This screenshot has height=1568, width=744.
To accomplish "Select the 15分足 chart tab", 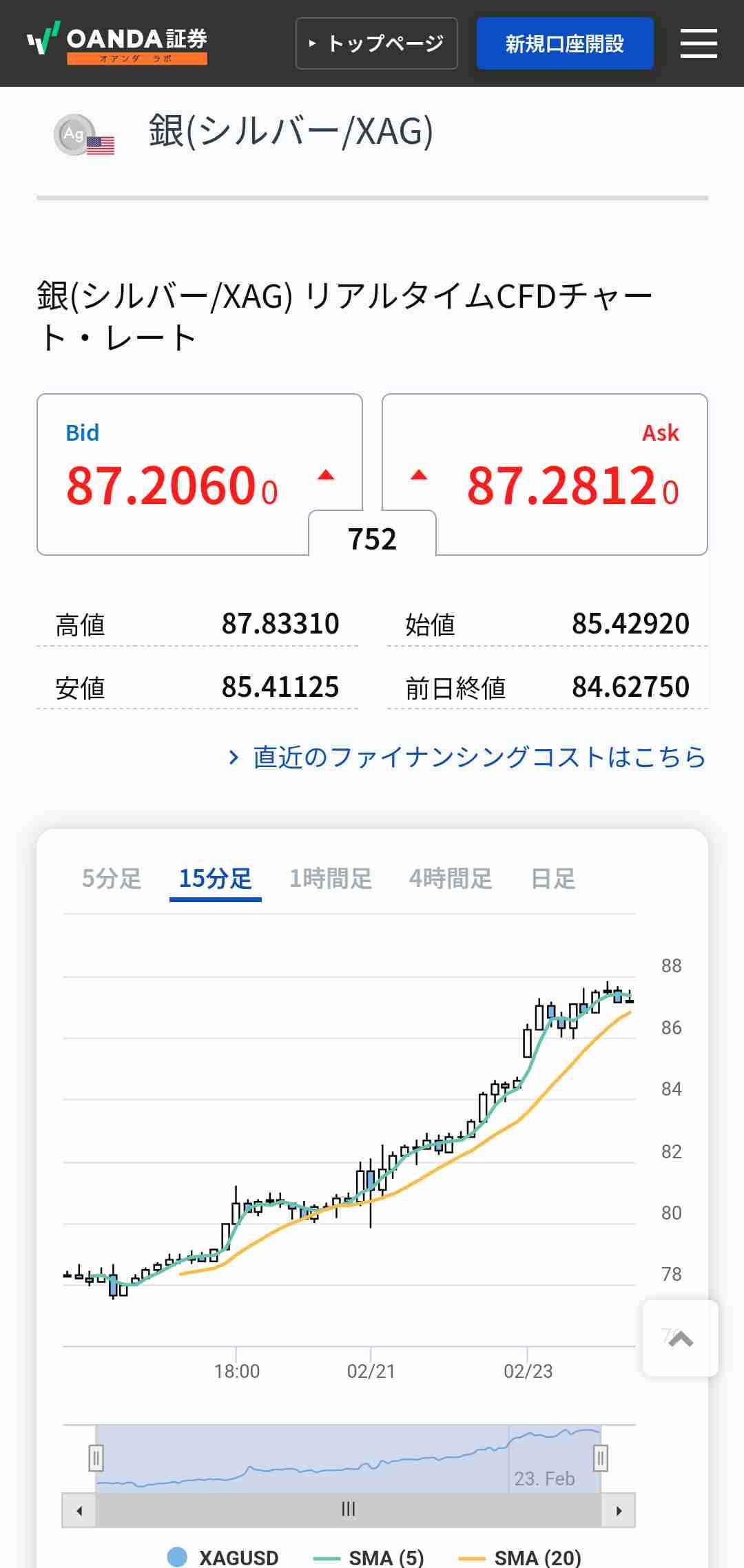I will point(215,879).
